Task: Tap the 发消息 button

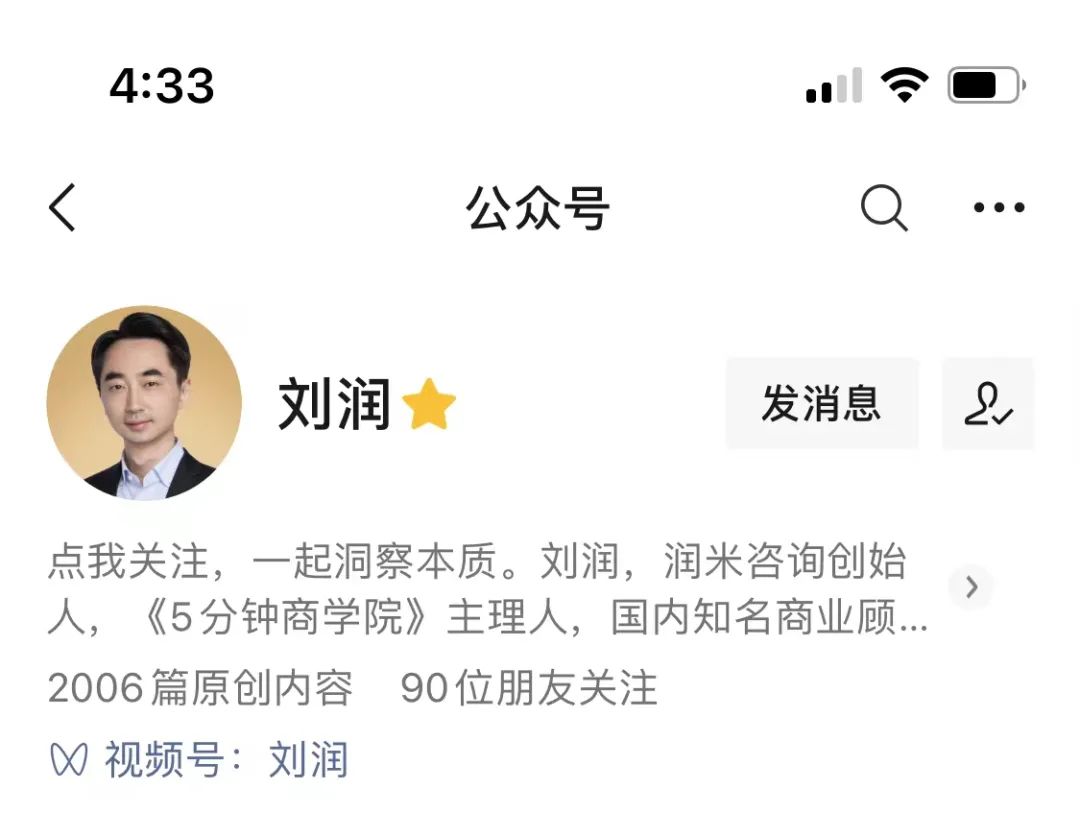Action: coord(822,403)
